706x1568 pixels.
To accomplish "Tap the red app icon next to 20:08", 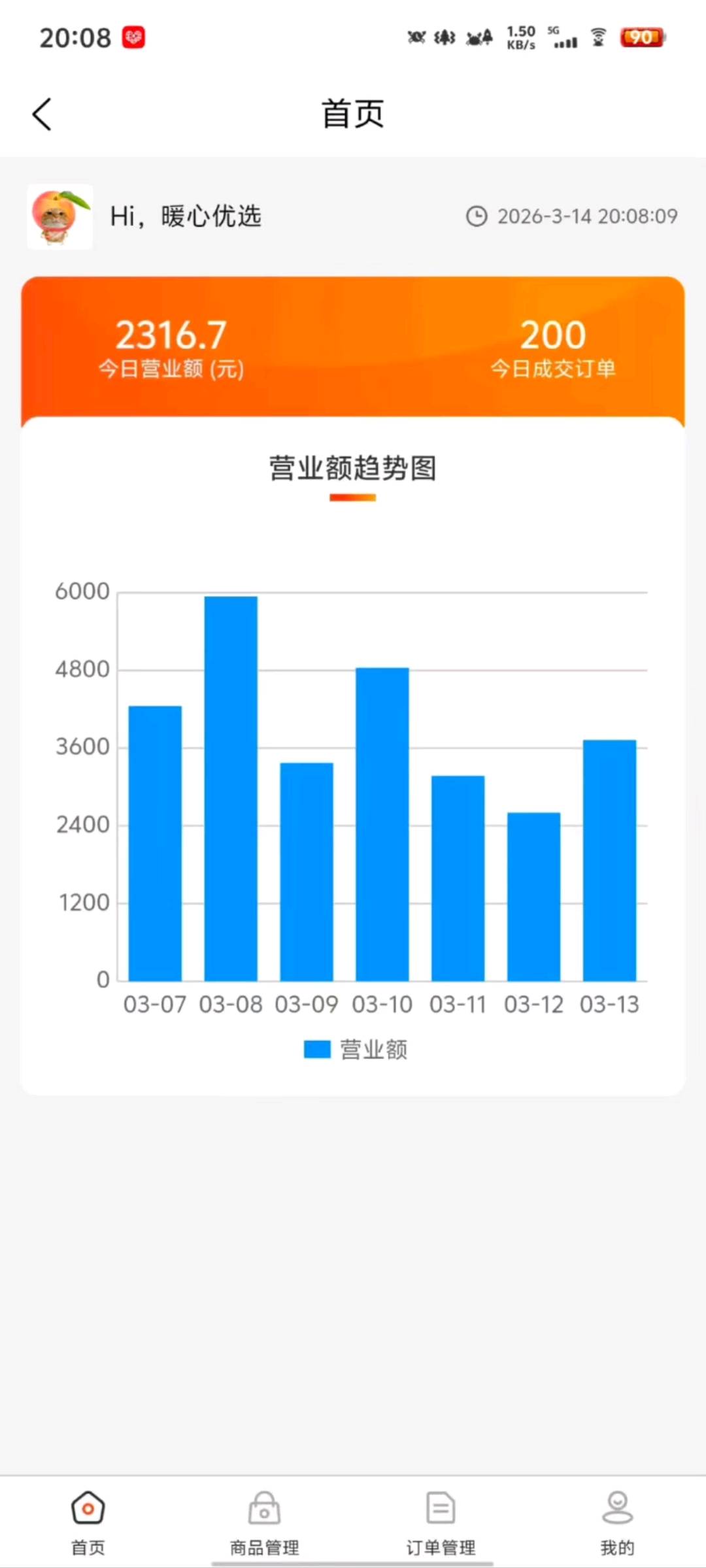I will [133, 37].
